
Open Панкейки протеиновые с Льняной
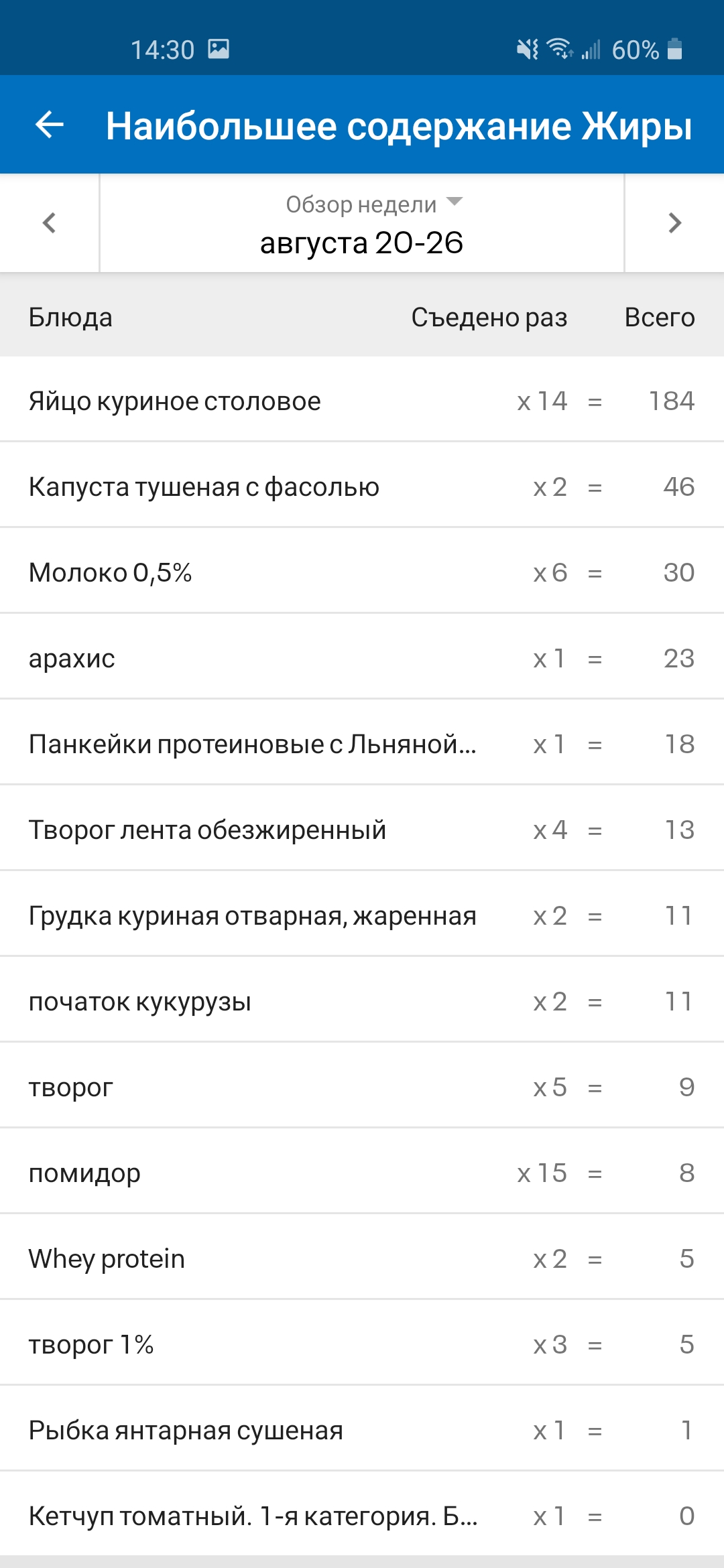pos(362,744)
